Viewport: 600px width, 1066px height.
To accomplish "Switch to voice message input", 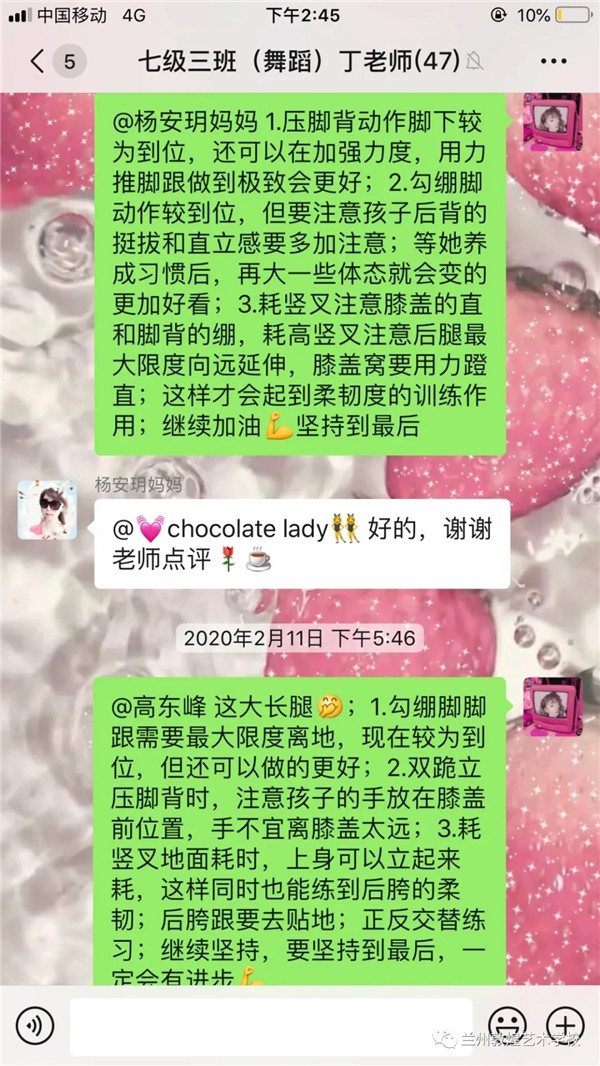I will [x=35, y=1026].
